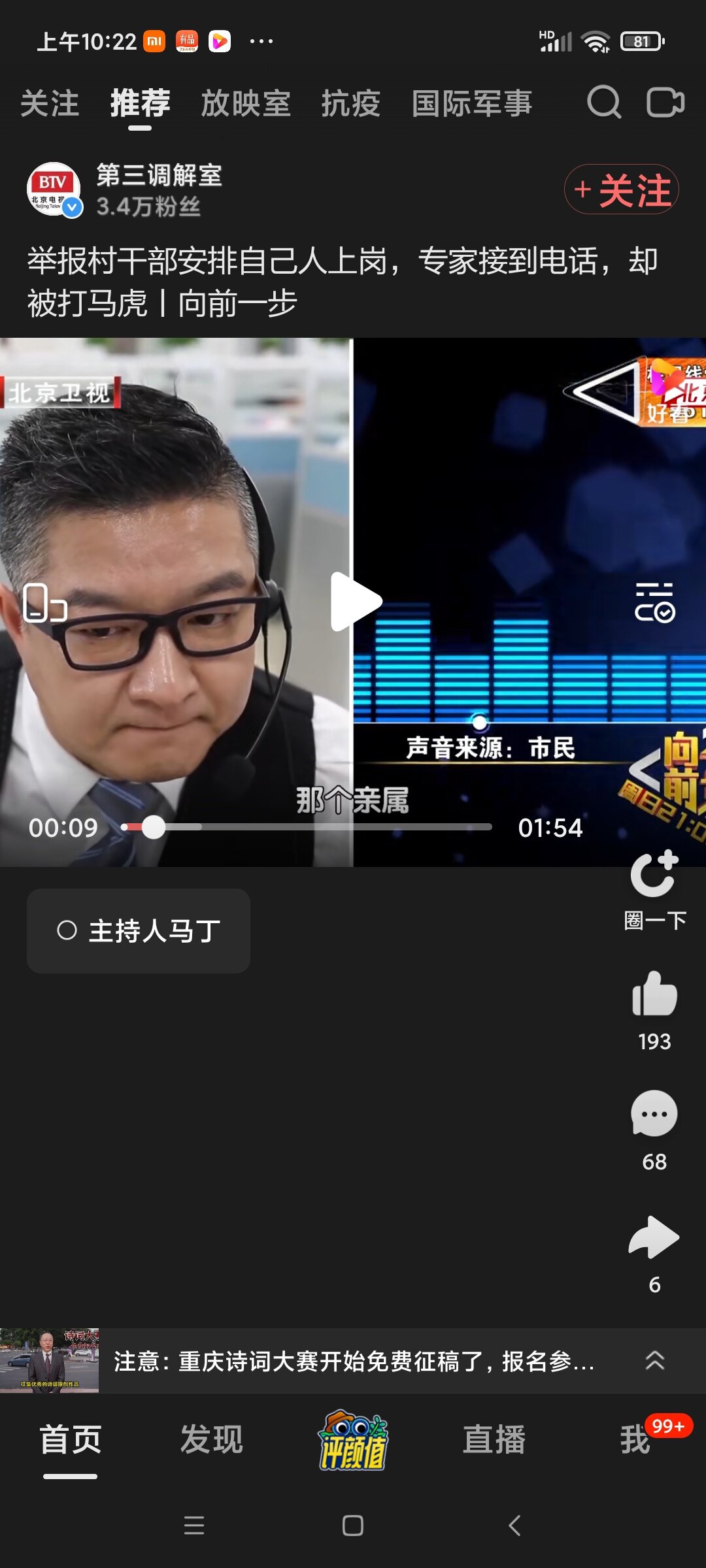The height and width of the screenshot is (1568, 706).
Task: Search the 主持人马丁 chip
Action: tap(139, 931)
